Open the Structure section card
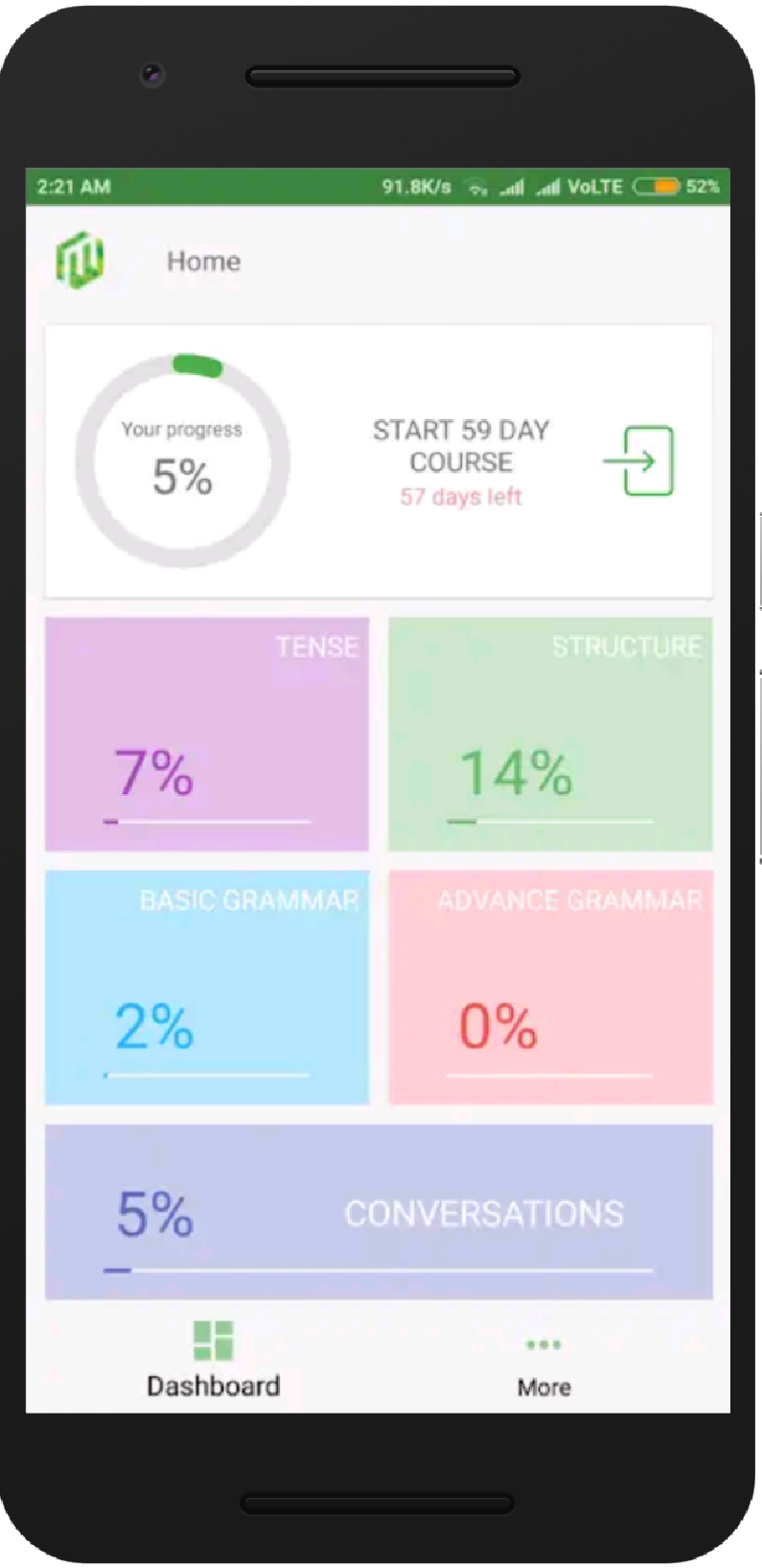This screenshot has height=1568, width=762. click(x=550, y=735)
